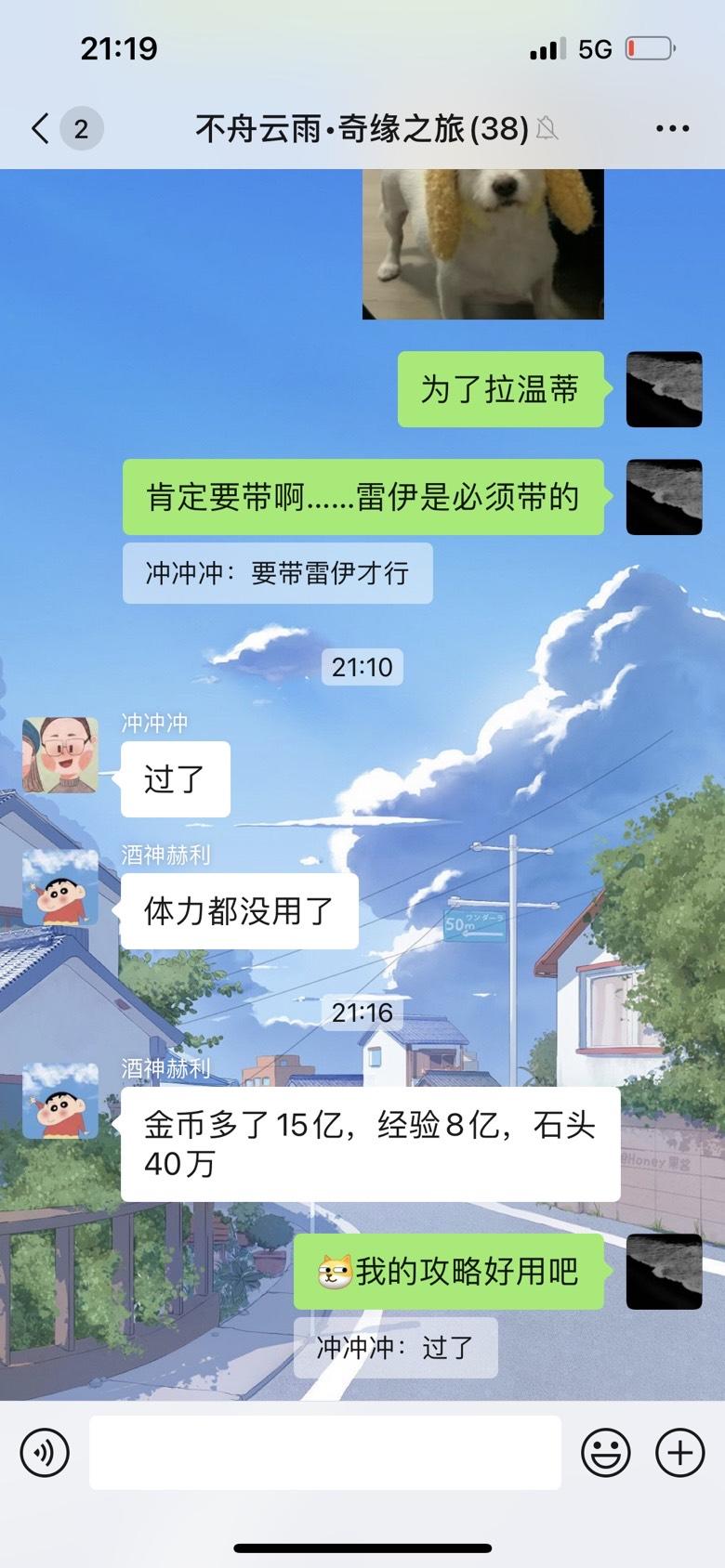Viewport: 725px width, 1568px height.
Task: Open the group chat details menu
Action: (672, 128)
